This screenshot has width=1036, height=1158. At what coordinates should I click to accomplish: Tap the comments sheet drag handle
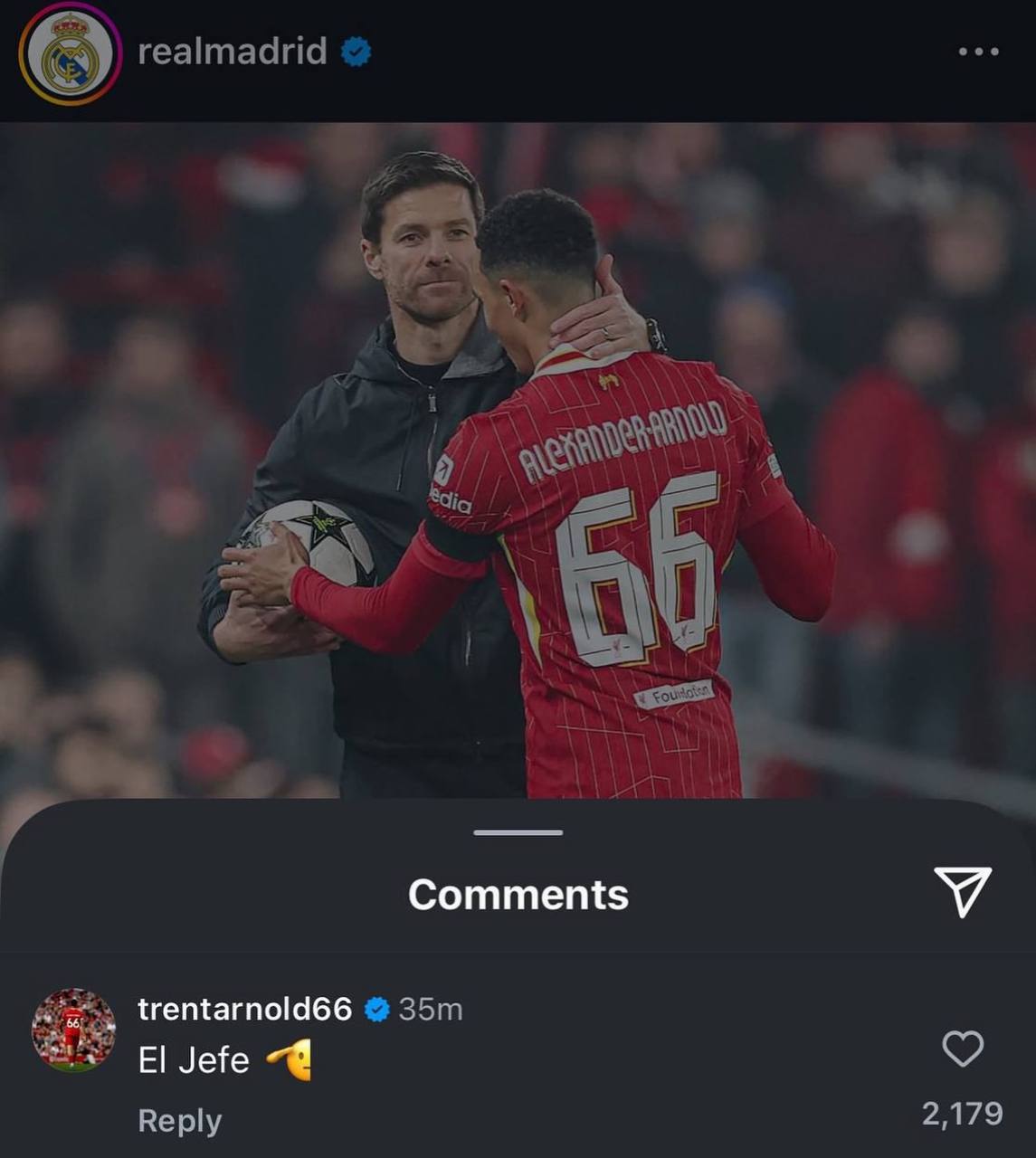pos(518,832)
